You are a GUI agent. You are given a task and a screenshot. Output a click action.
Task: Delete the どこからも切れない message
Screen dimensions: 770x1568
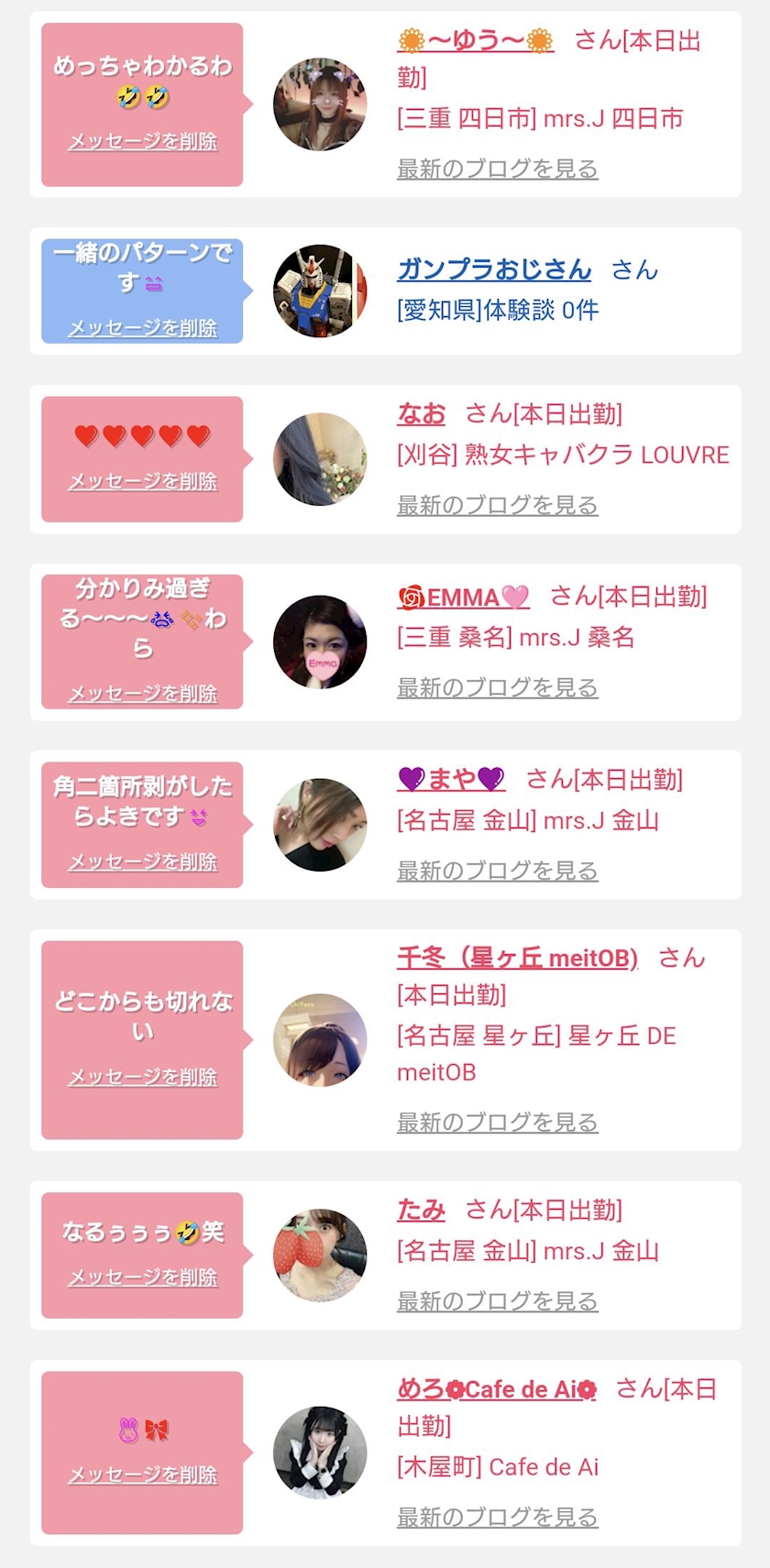(x=142, y=1077)
